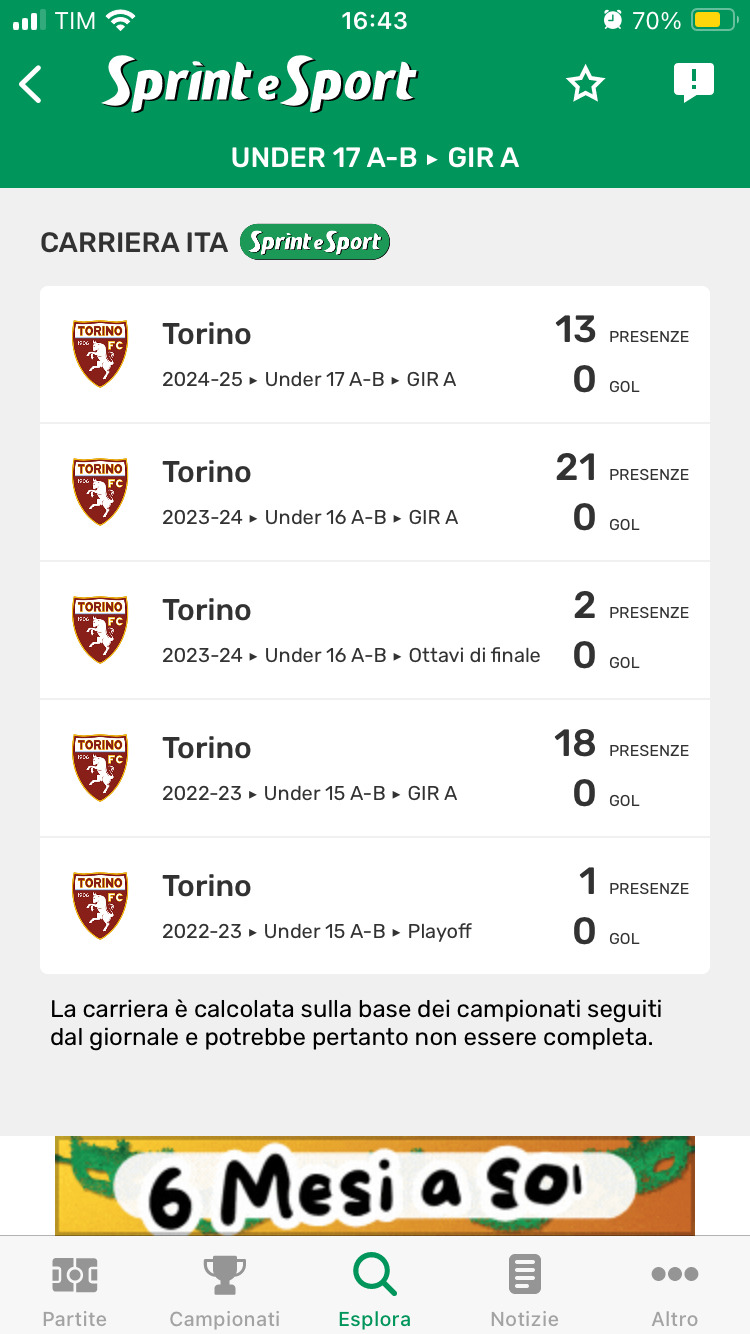Open Torino 2023-24 Under 16 GIR A row

[375, 493]
